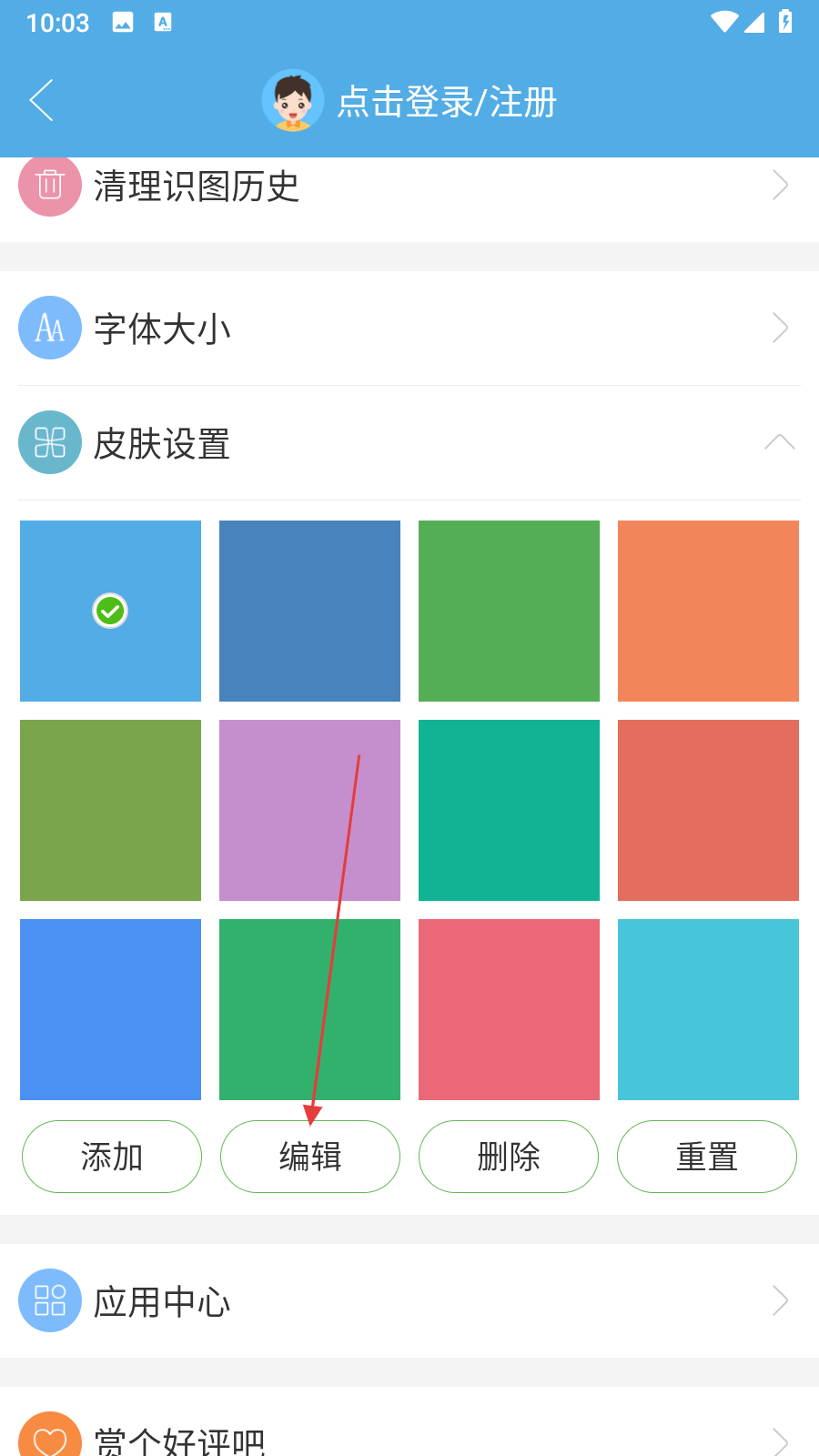
Task: Tap 点击登录/注册 to log in
Action: click(446, 102)
